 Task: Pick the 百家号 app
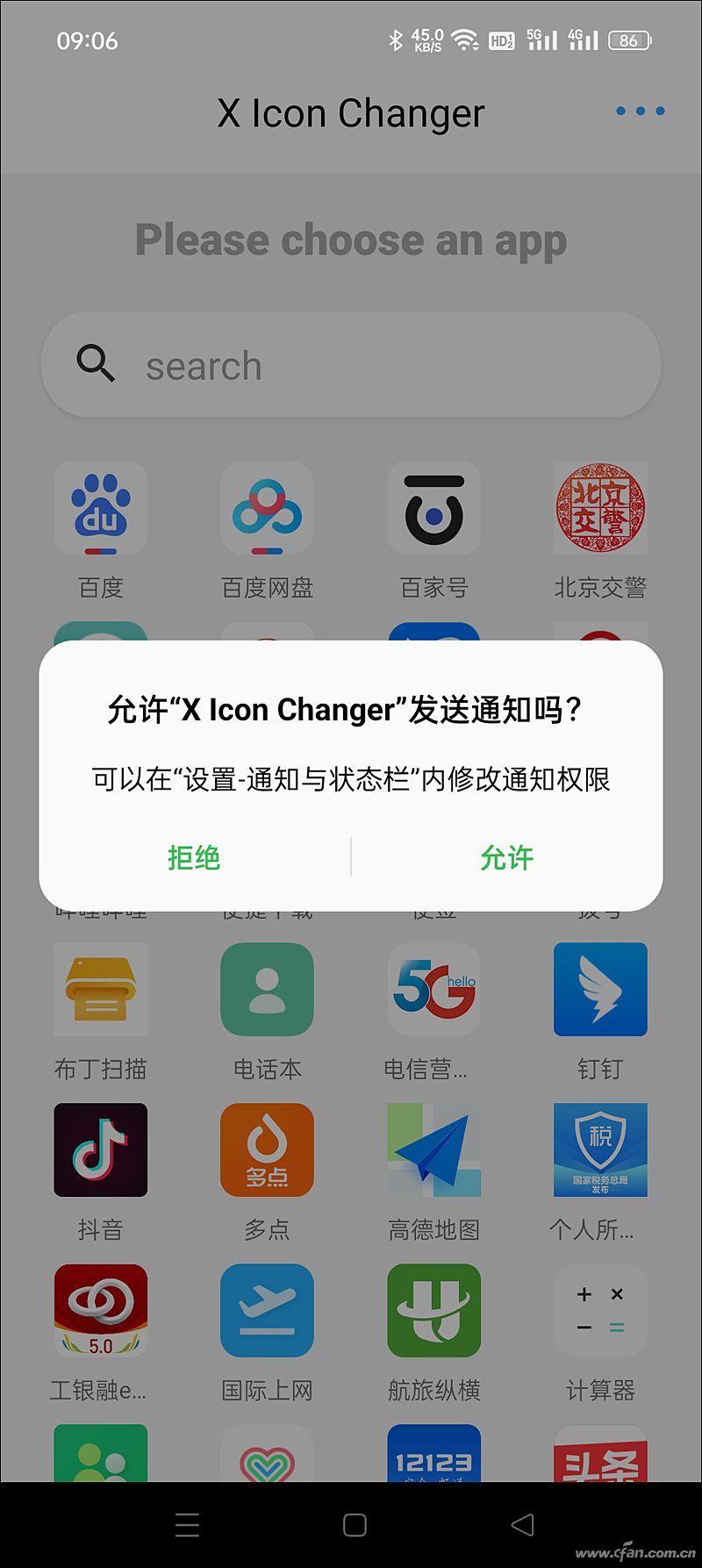coord(433,509)
